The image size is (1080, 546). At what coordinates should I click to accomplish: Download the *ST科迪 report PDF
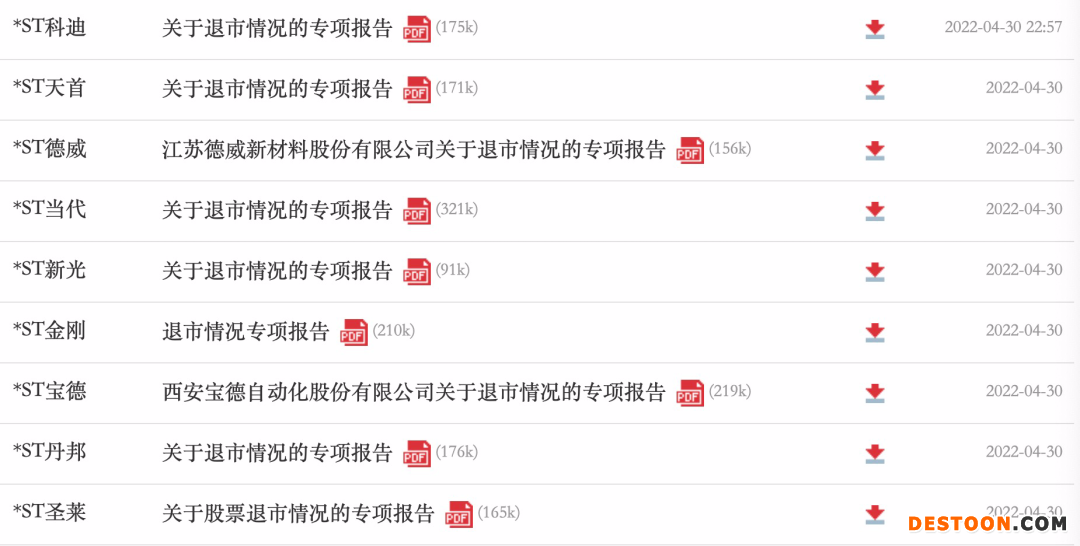pos(875,29)
